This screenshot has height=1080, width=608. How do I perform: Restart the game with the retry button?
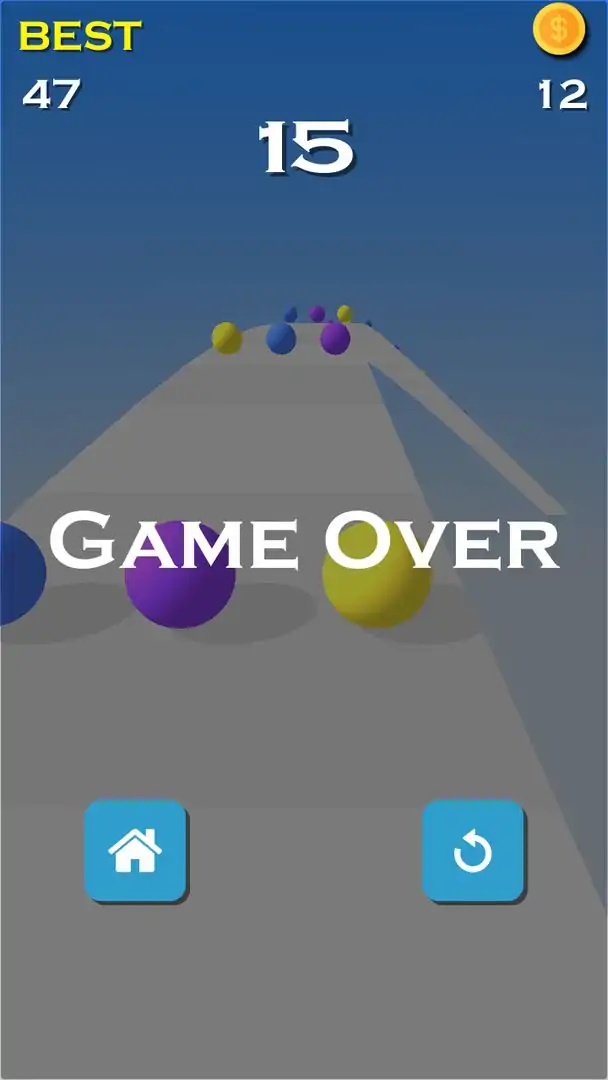click(472, 851)
